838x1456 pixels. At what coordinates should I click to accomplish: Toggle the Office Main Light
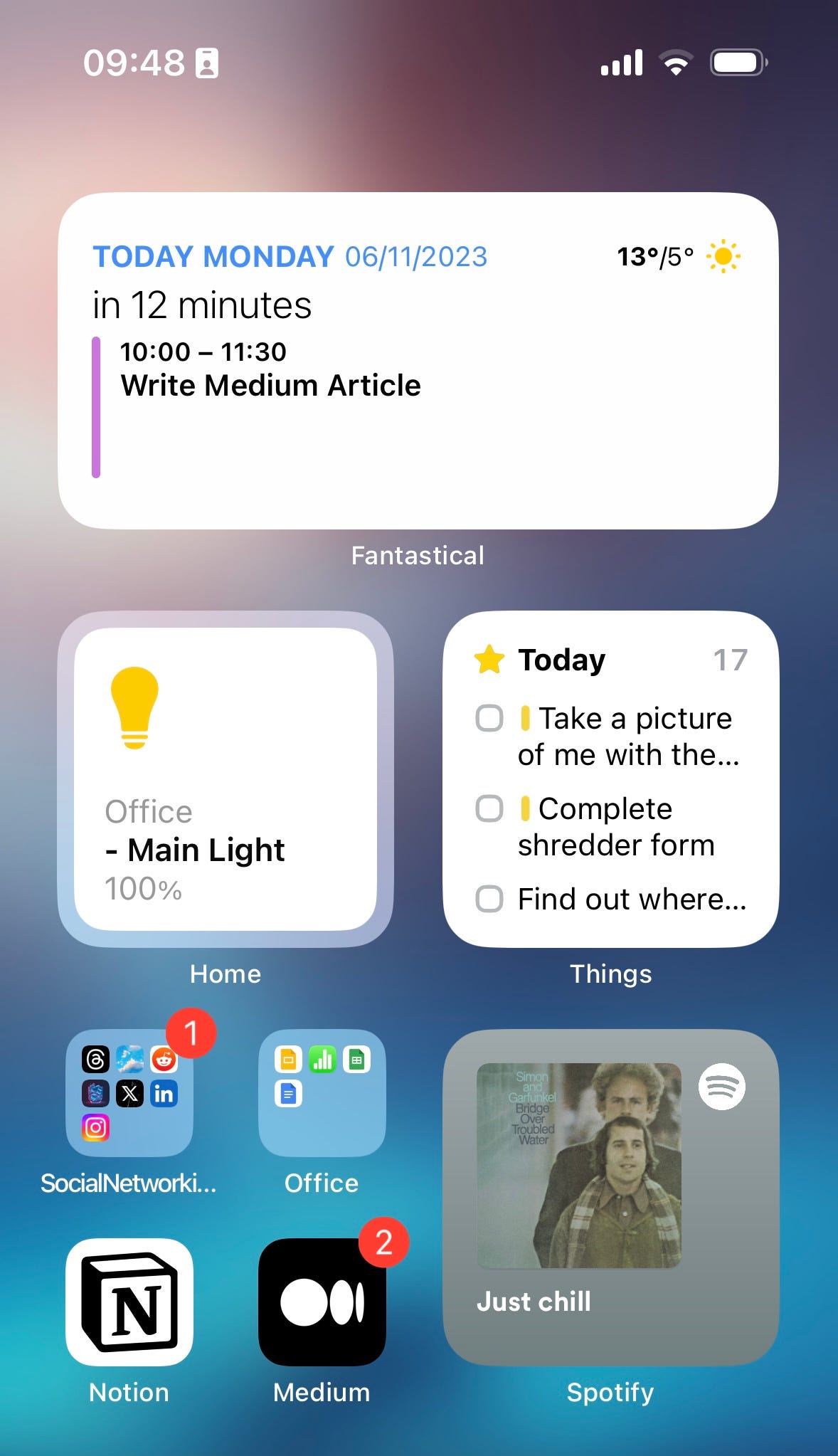[x=225, y=779]
